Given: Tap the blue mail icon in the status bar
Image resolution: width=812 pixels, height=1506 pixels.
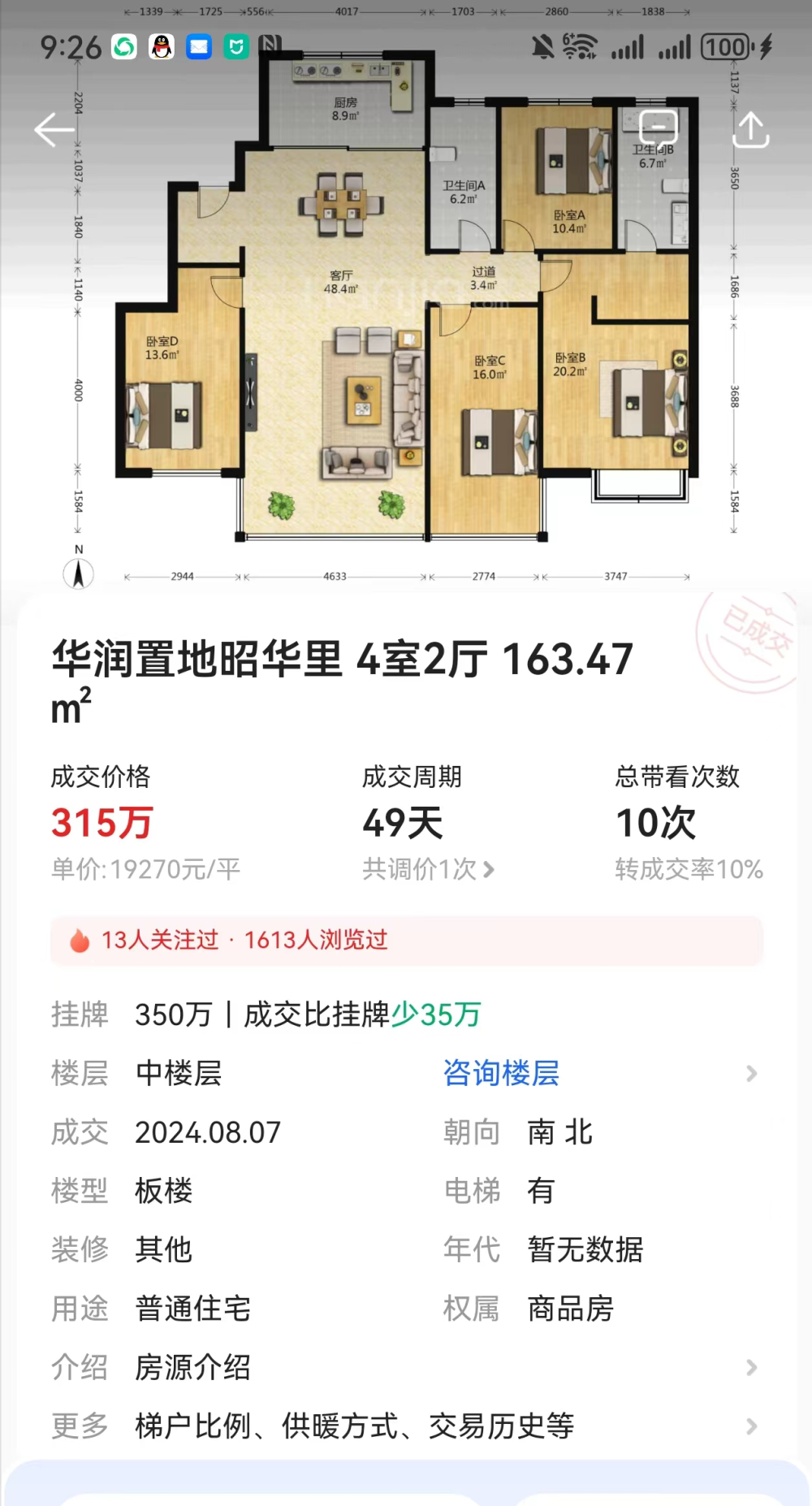Looking at the screenshot, I should click(197, 46).
